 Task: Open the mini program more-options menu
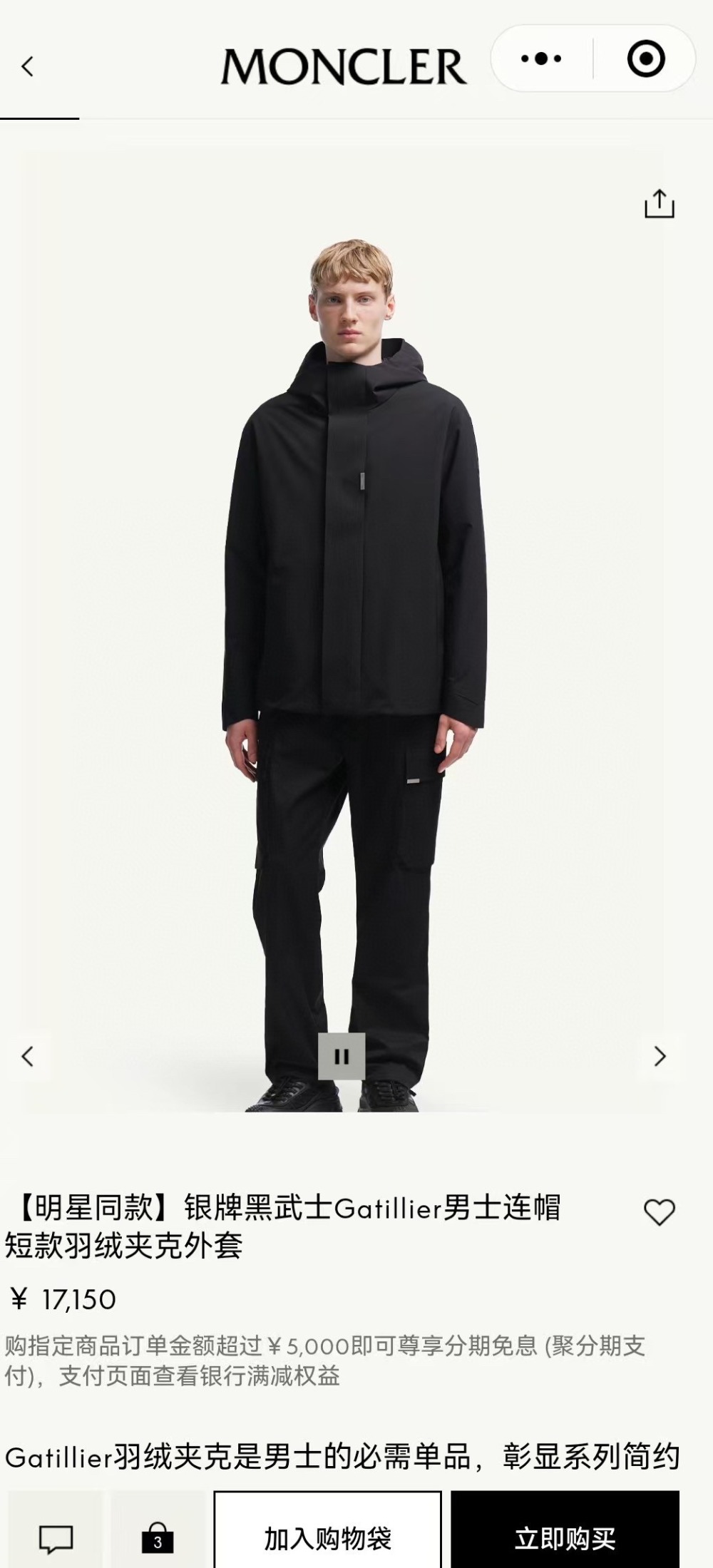541,58
